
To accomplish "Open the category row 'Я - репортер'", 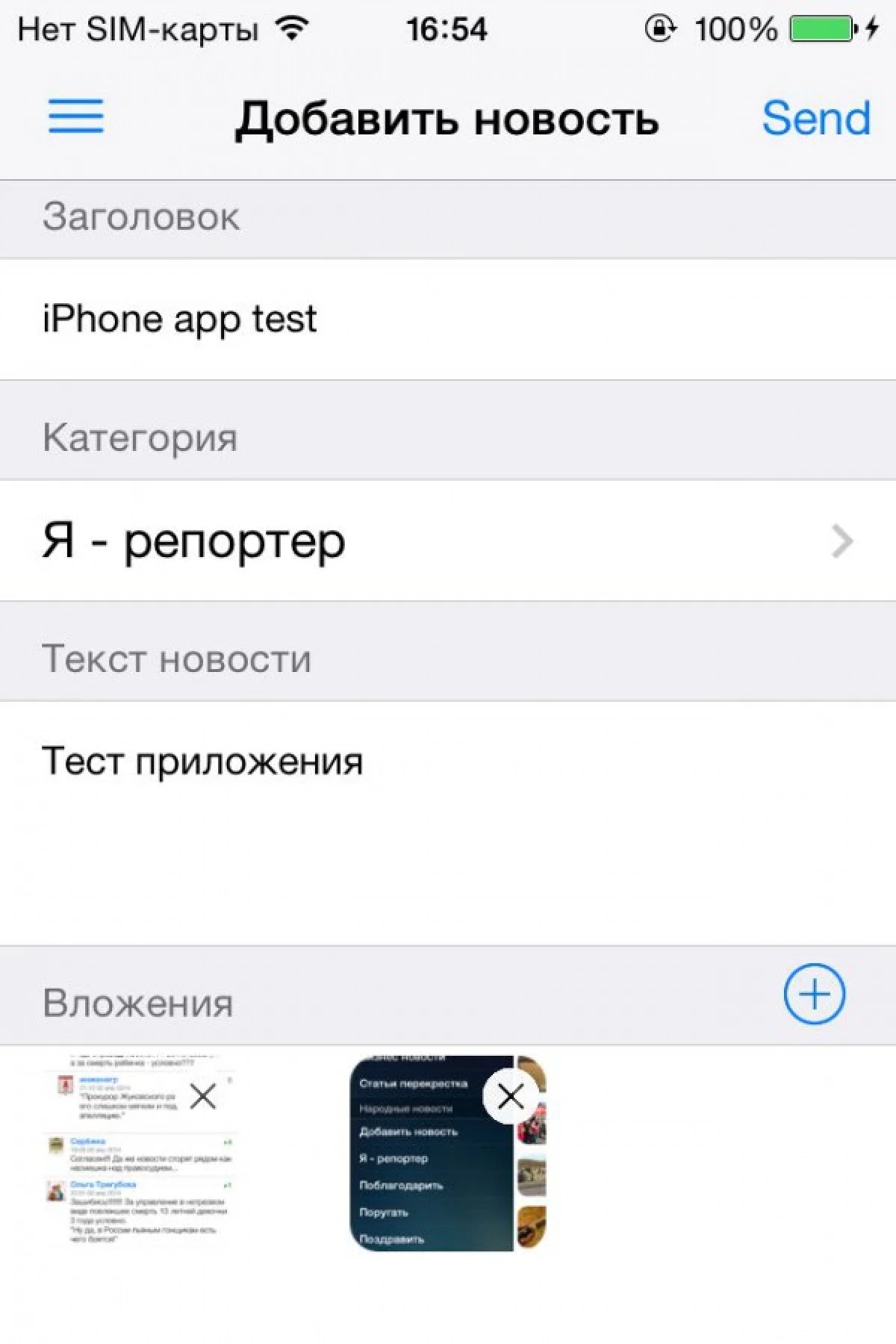I will (x=448, y=541).
